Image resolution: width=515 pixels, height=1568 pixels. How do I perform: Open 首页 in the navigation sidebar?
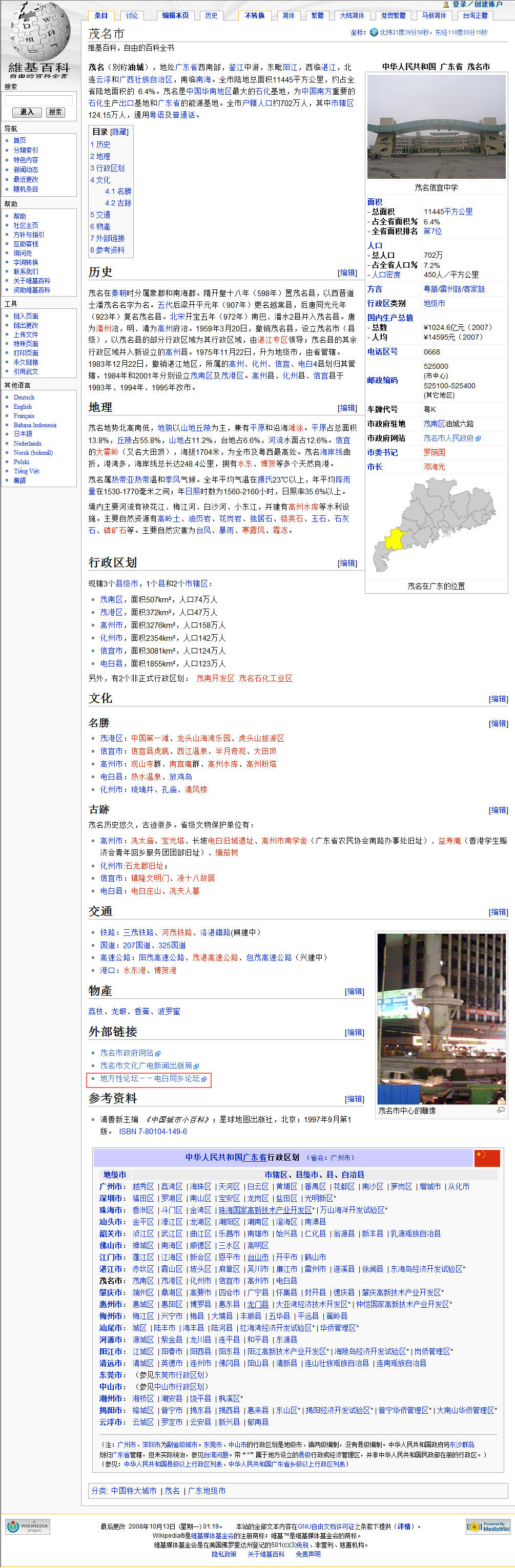[19, 140]
